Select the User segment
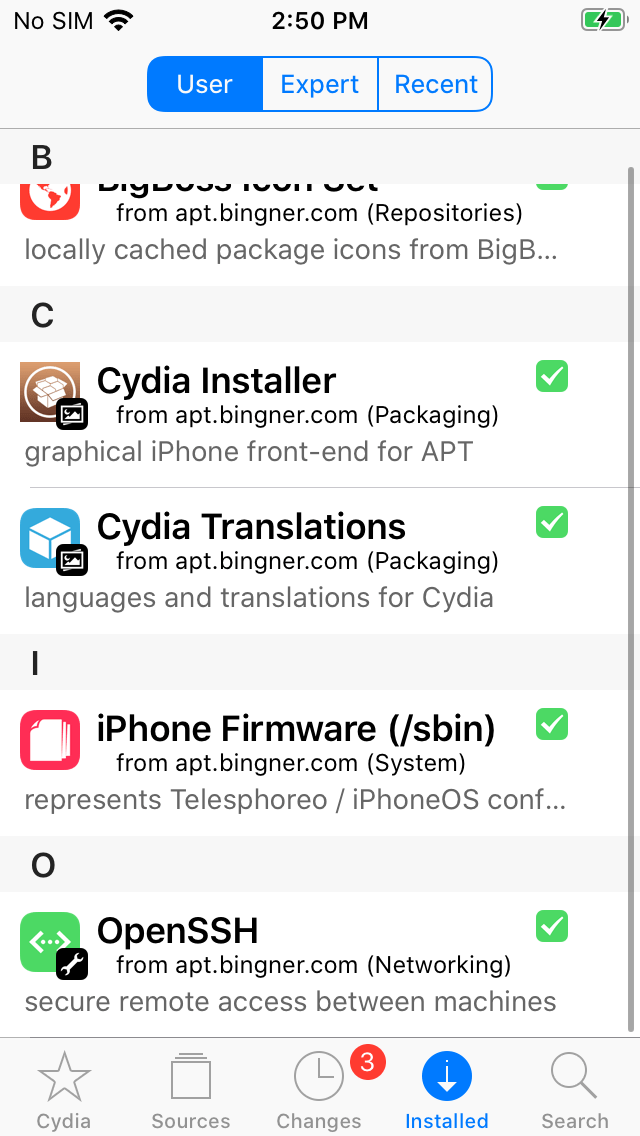This screenshot has height=1136, width=640. click(x=204, y=84)
